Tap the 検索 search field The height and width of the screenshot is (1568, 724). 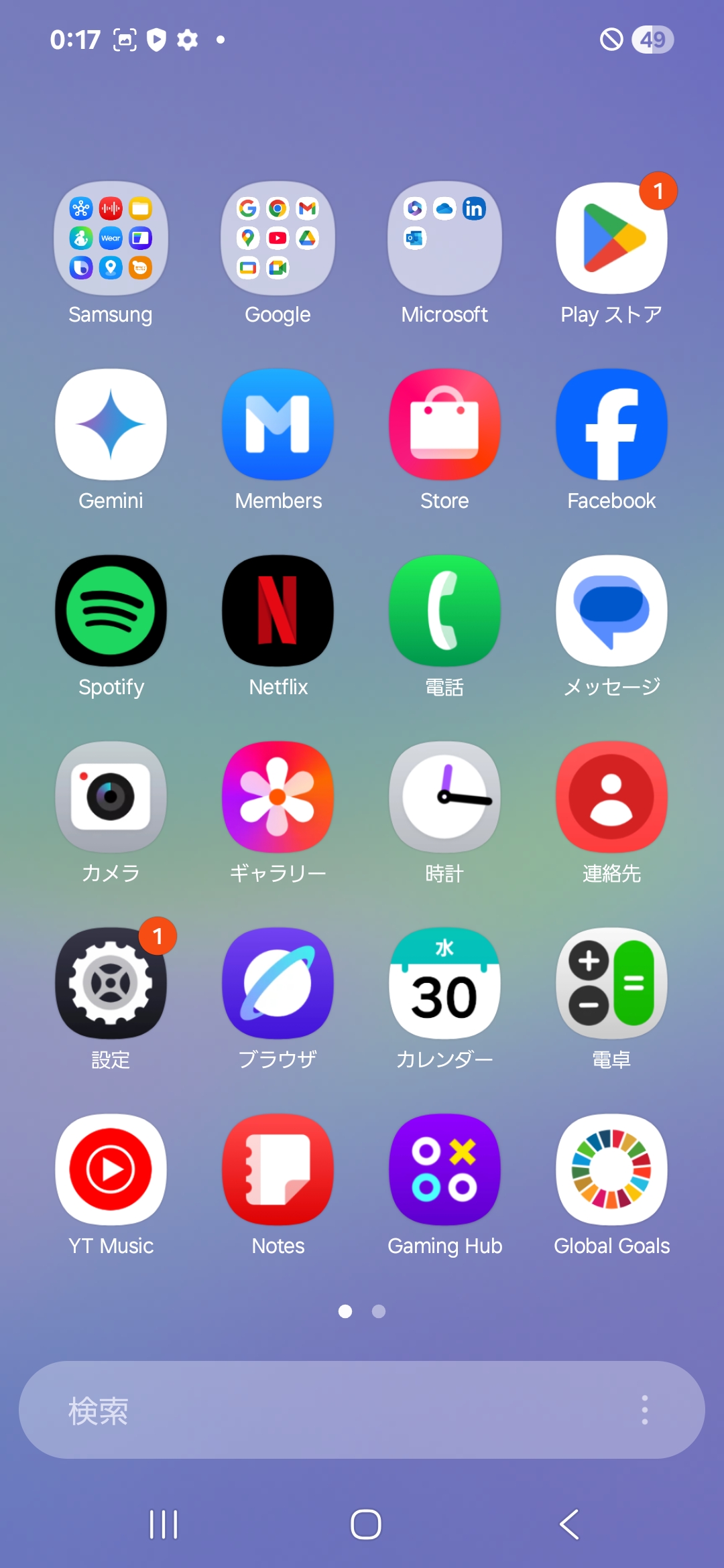pyautogui.click(x=322, y=1410)
